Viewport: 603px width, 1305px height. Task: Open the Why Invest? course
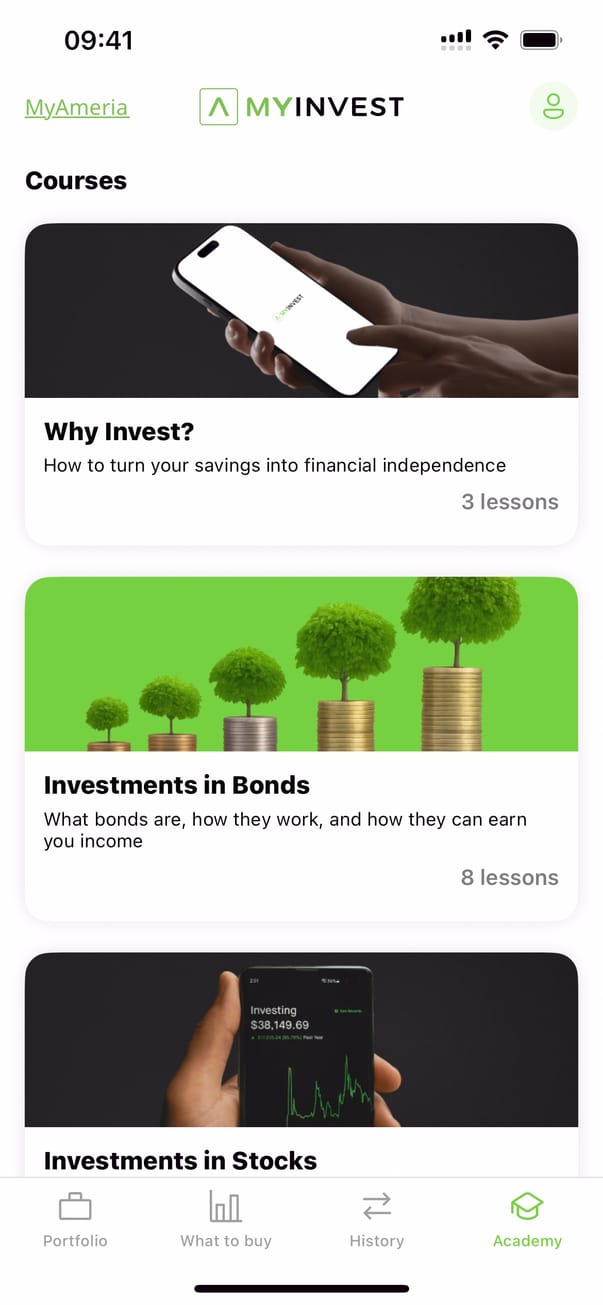click(301, 384)
